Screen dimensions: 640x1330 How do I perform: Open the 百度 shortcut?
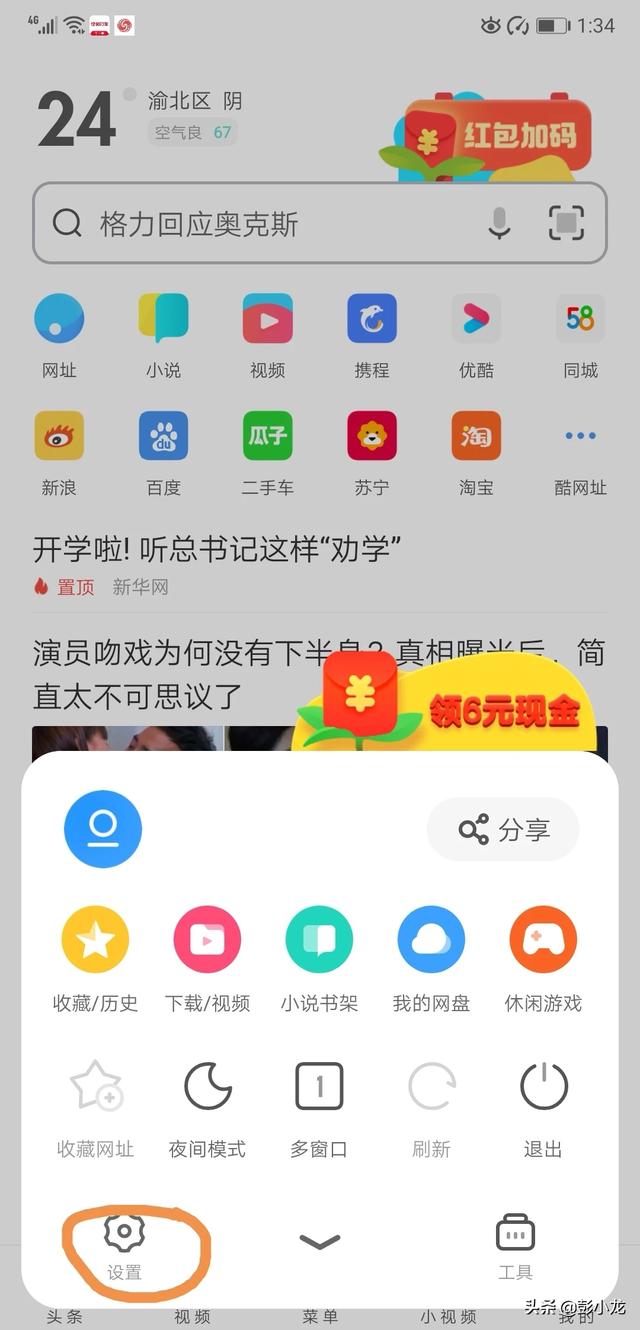tap(163, 450)
